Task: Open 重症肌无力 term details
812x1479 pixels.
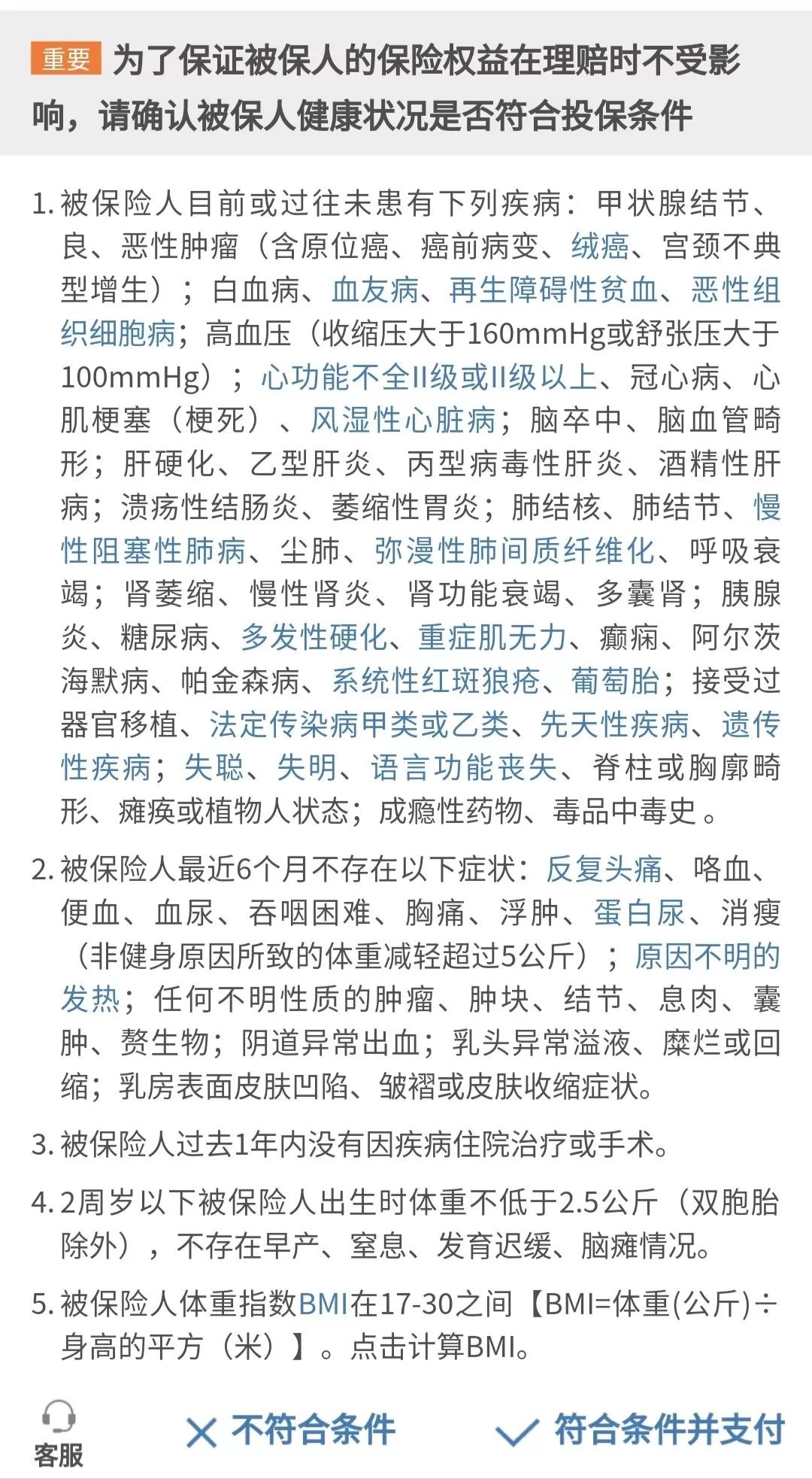Action: click(x=492, y=638)
